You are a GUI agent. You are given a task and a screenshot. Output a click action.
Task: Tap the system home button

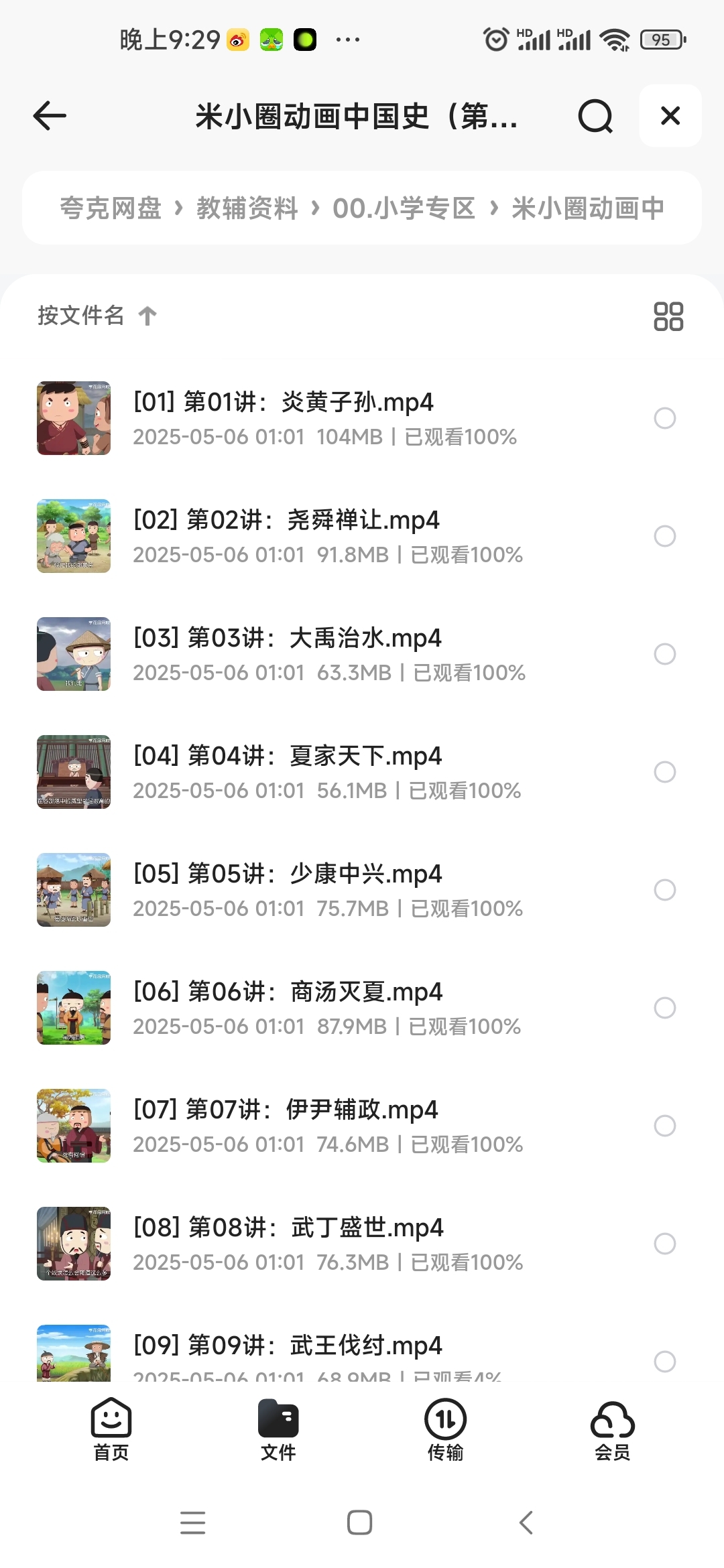(x=360, y=1522)
